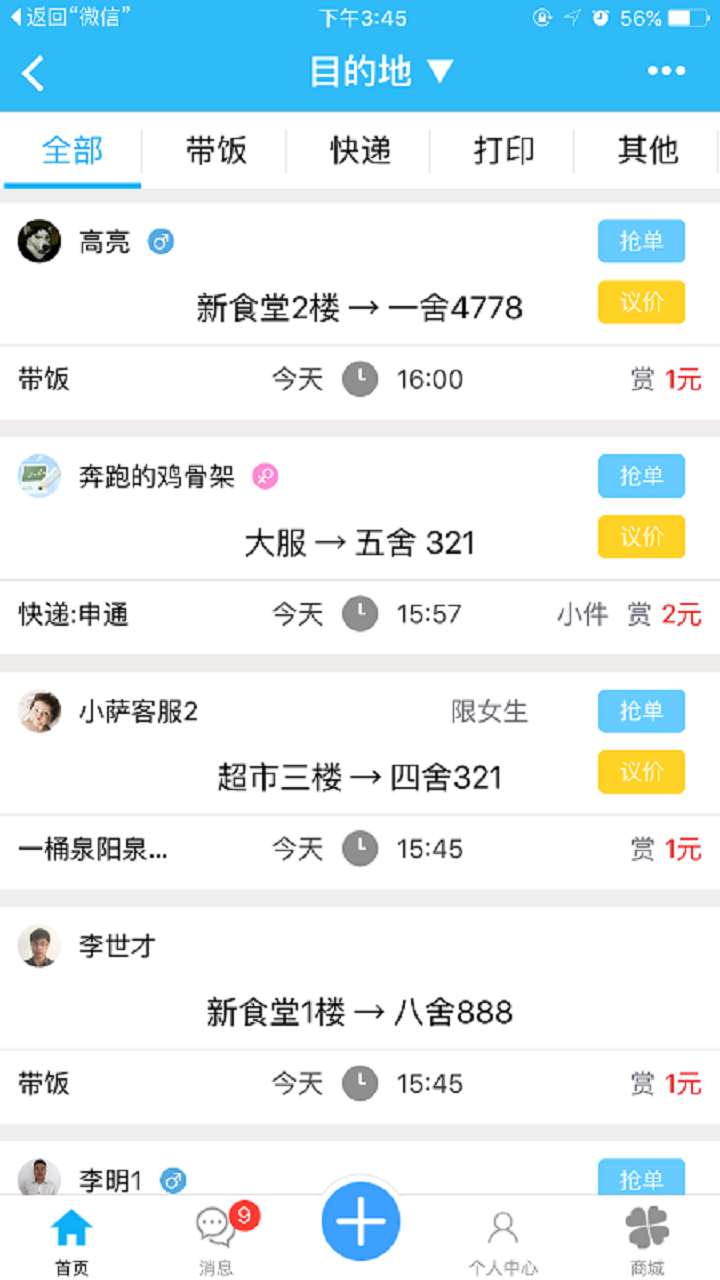Switch to the 快递 tab

(359, 150)
